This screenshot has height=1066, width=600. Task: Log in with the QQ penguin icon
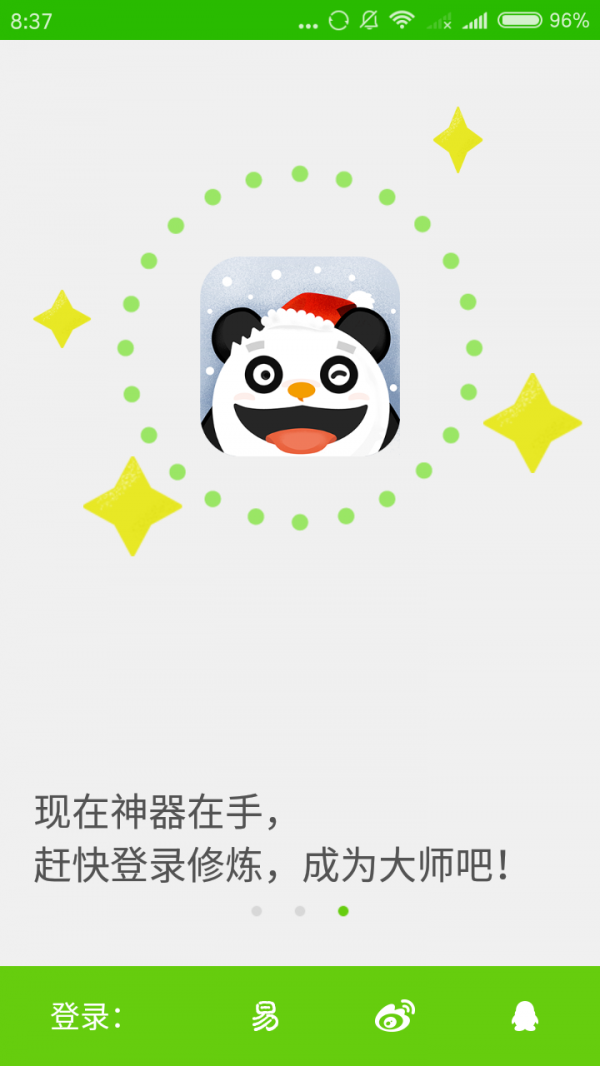(525, 1017)
